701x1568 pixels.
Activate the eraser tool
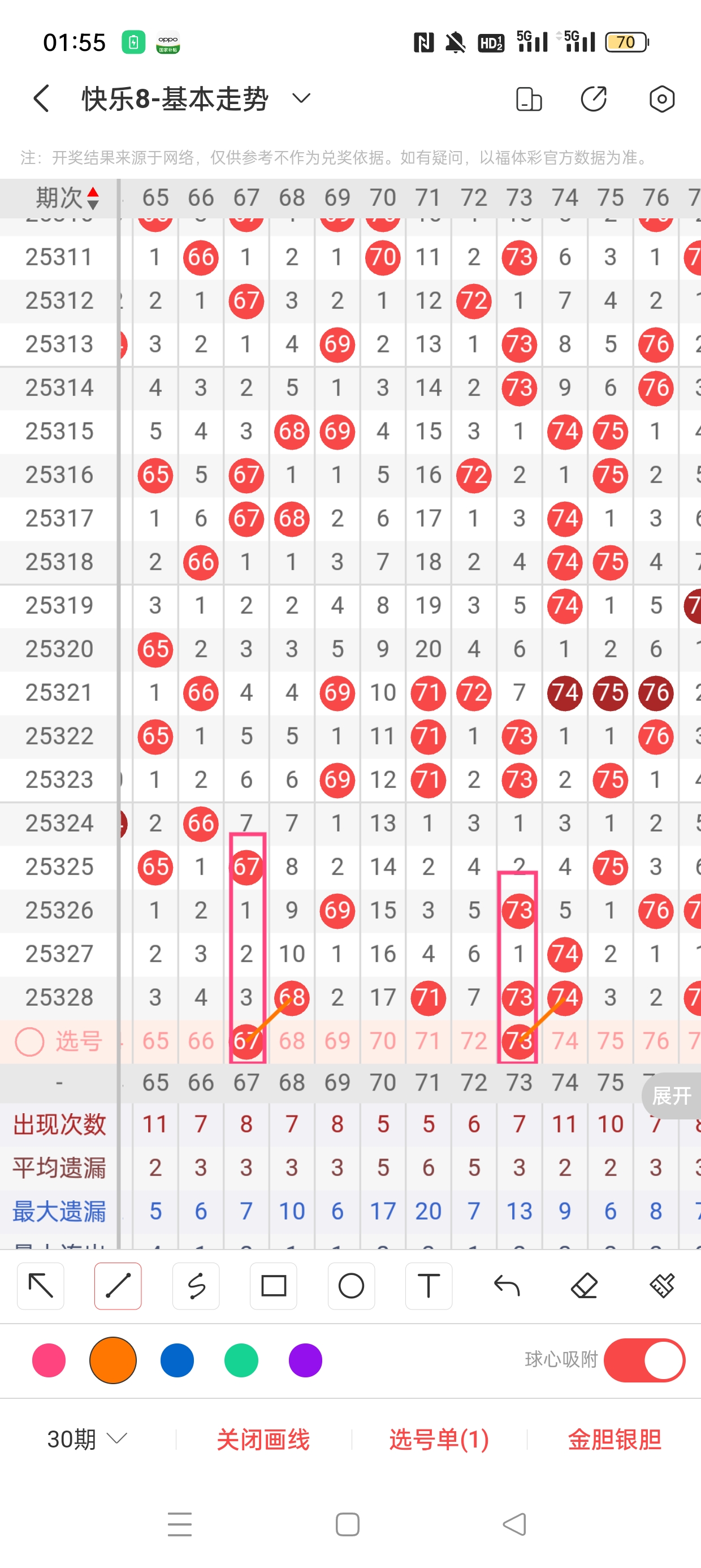tap(584, 1286)
